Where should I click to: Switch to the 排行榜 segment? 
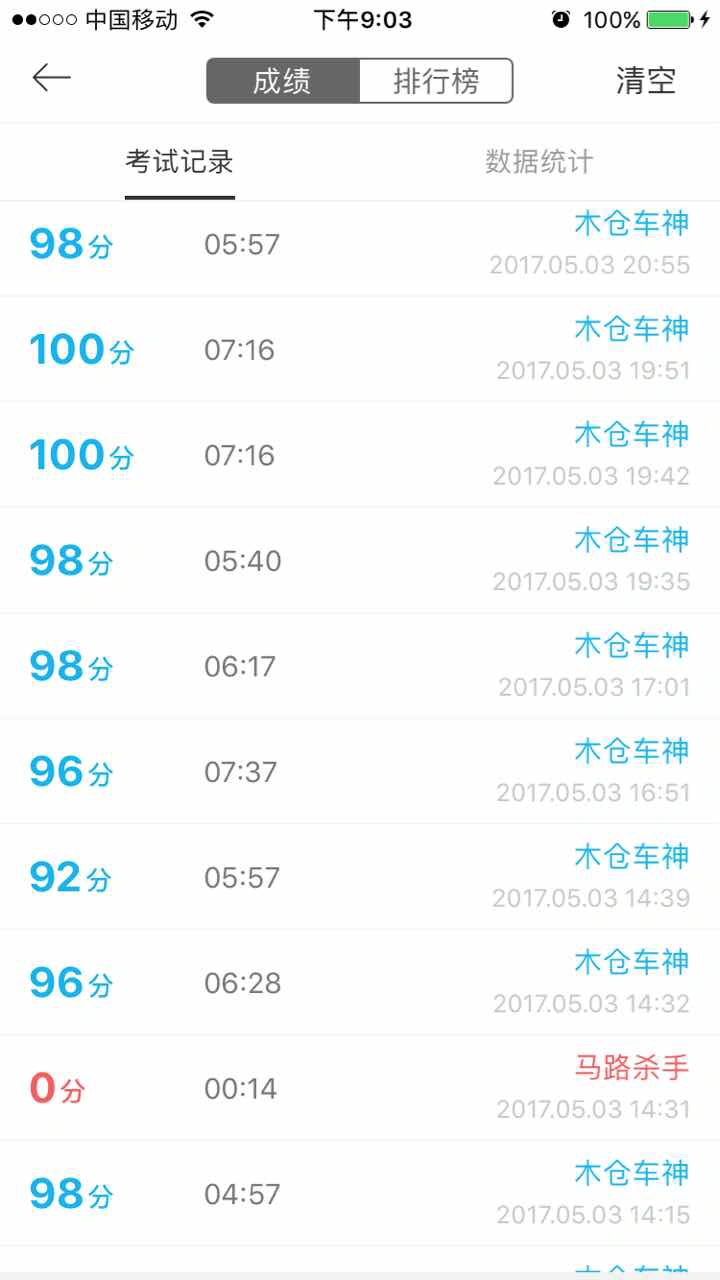[x=436, y=81]
